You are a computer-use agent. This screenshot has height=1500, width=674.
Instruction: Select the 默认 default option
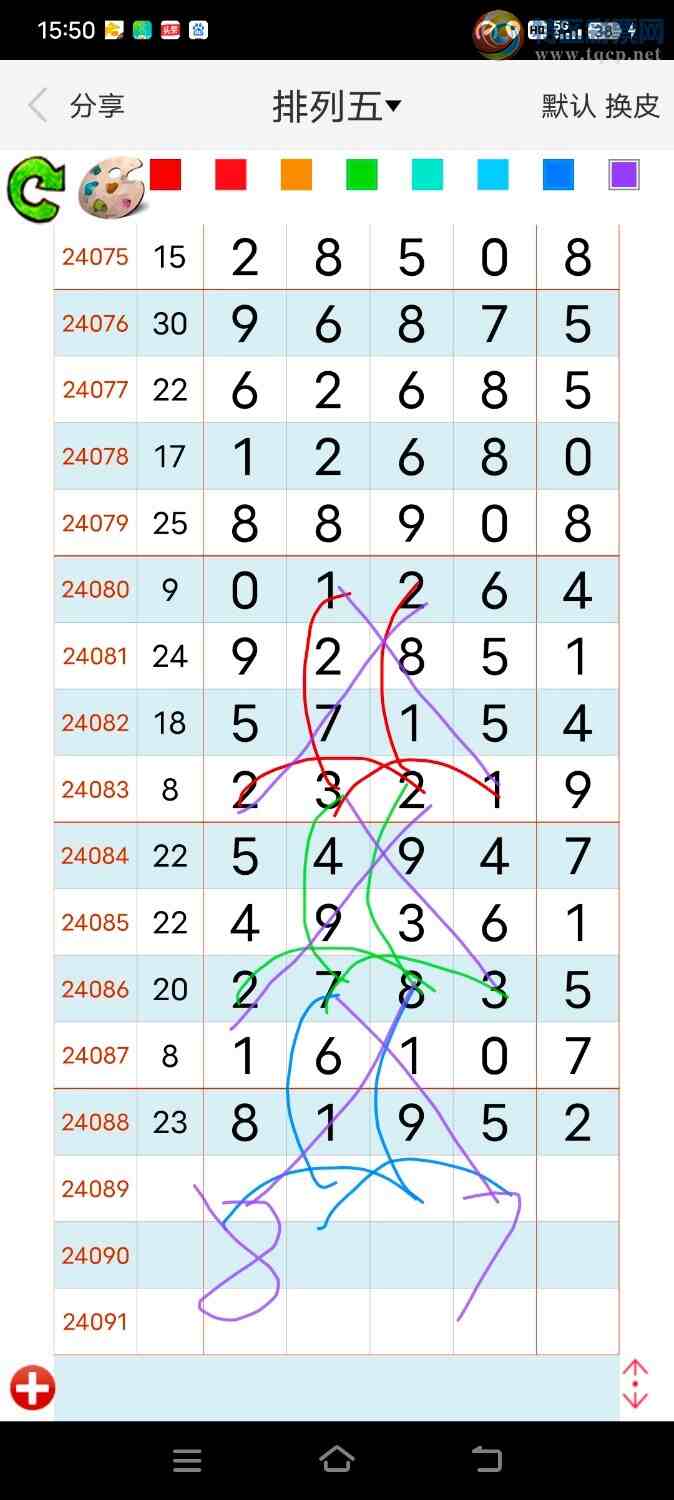coord(569,105)
